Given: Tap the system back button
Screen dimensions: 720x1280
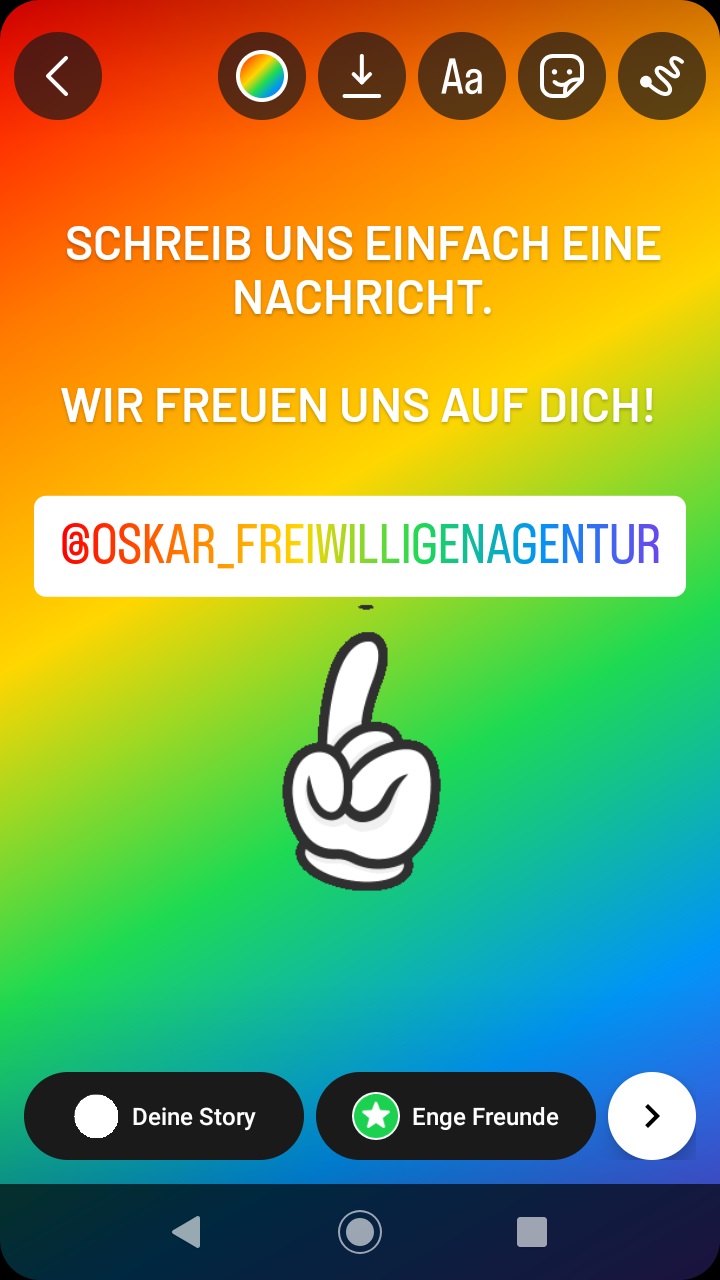Looking at the screenshot, I should tap(186, 1231).
